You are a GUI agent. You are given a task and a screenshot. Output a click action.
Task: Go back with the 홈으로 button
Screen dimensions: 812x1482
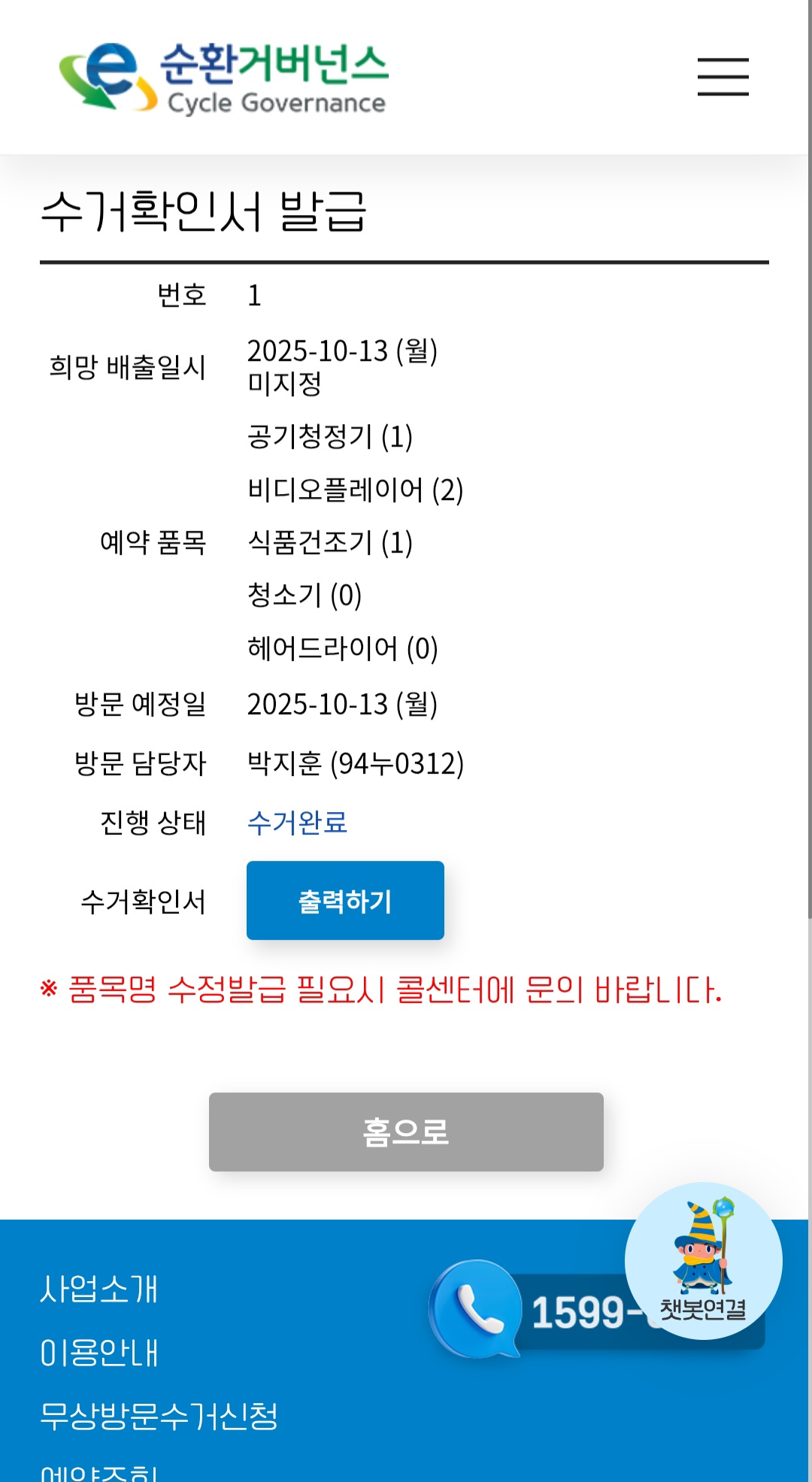(x=406, y=1132)
